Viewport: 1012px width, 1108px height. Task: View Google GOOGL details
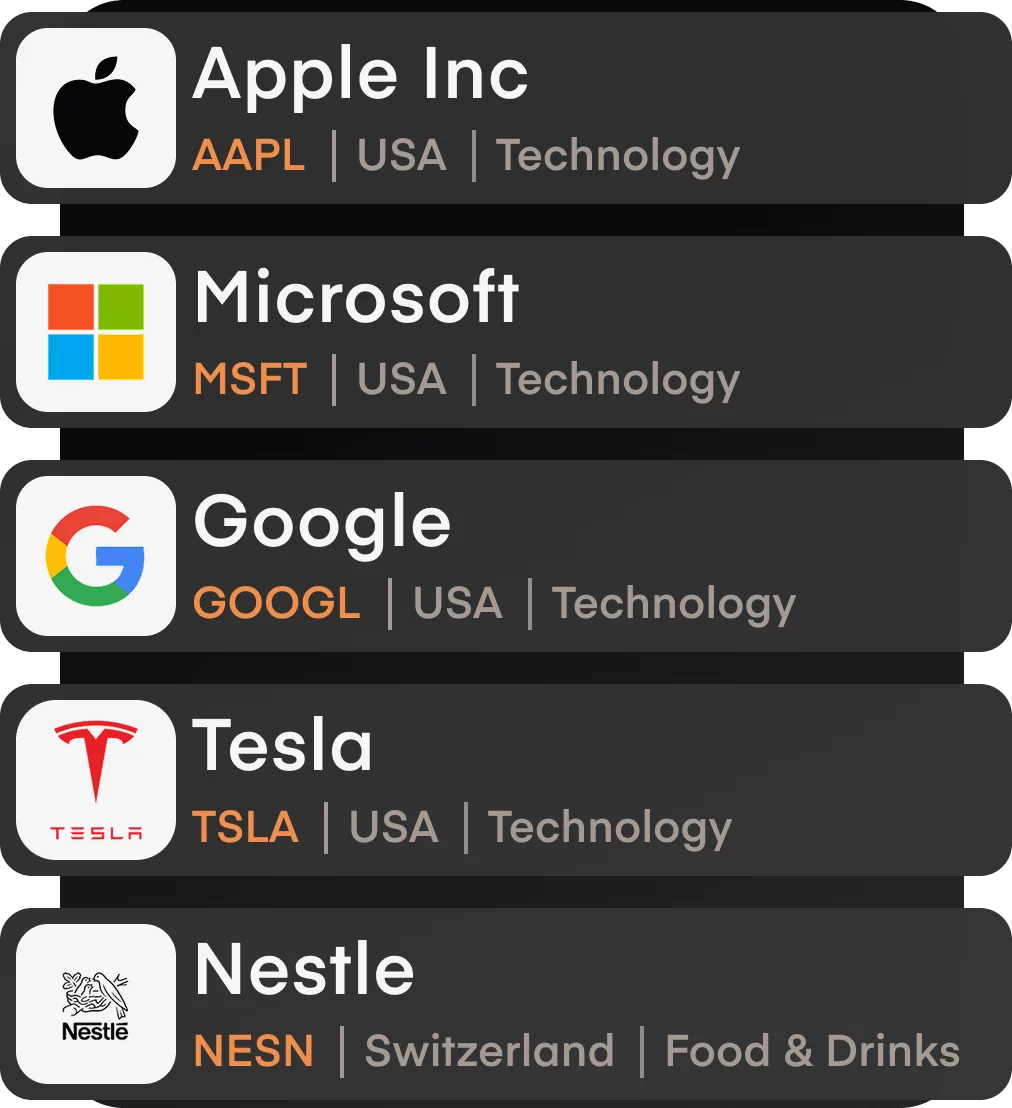(505, 556)
